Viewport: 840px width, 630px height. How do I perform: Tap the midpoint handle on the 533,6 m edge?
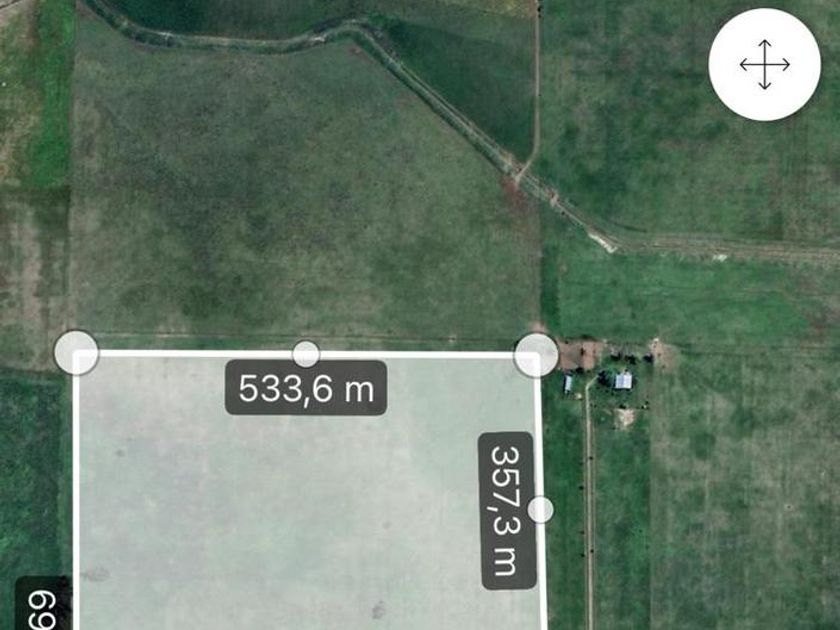tap(306, 354)
